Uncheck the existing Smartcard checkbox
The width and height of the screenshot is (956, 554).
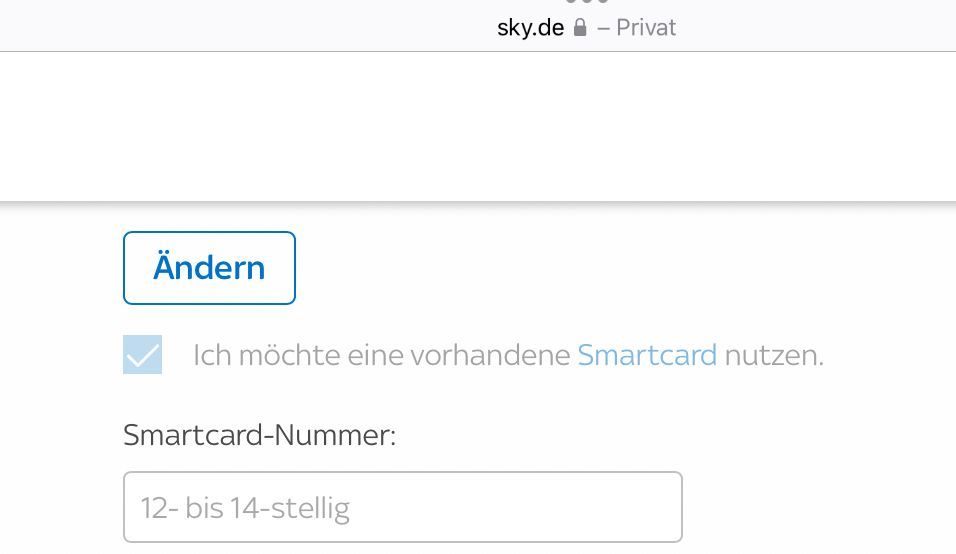click(x=142, y=355)
